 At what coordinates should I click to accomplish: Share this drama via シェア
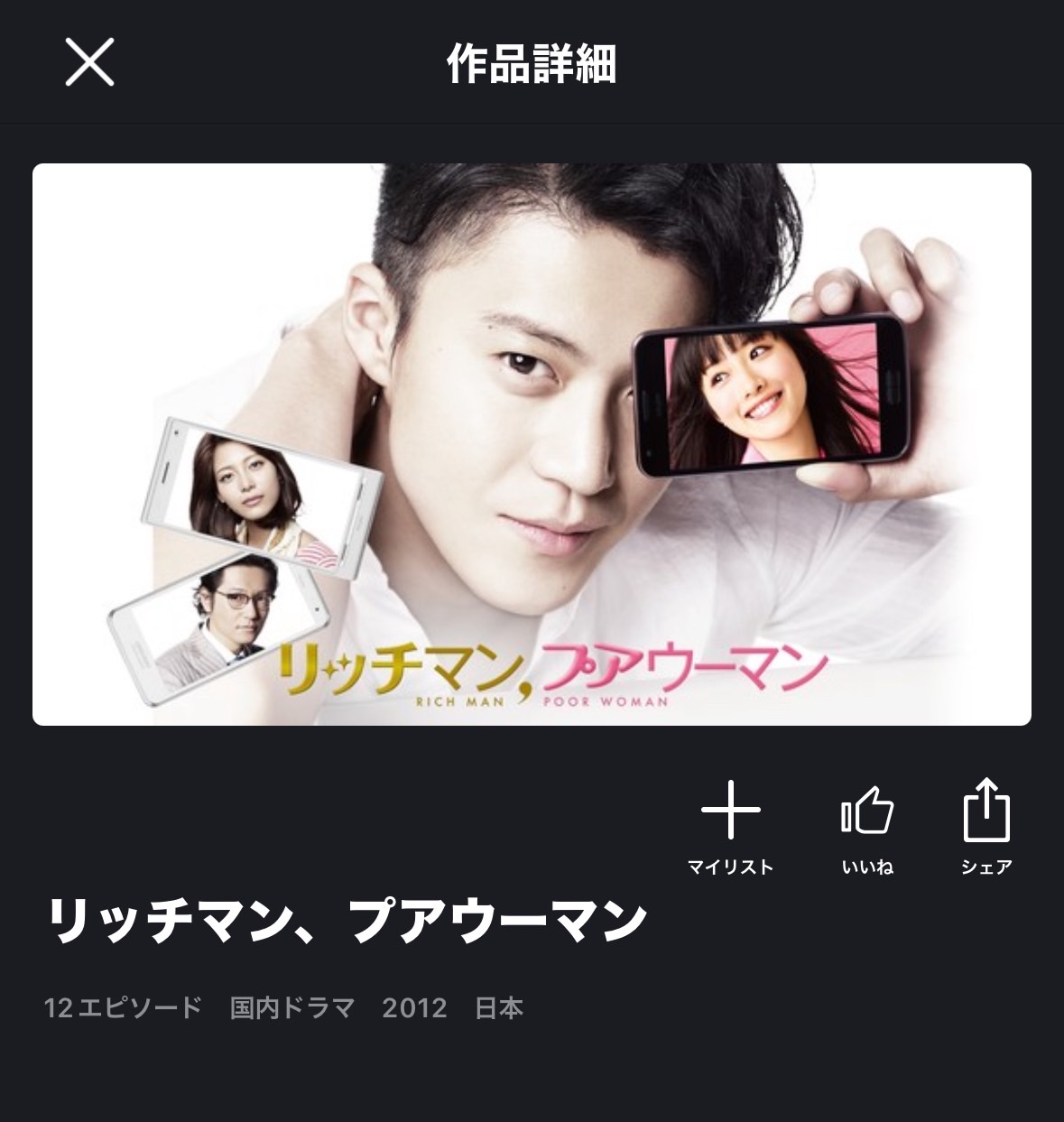[x=986, y=823]
